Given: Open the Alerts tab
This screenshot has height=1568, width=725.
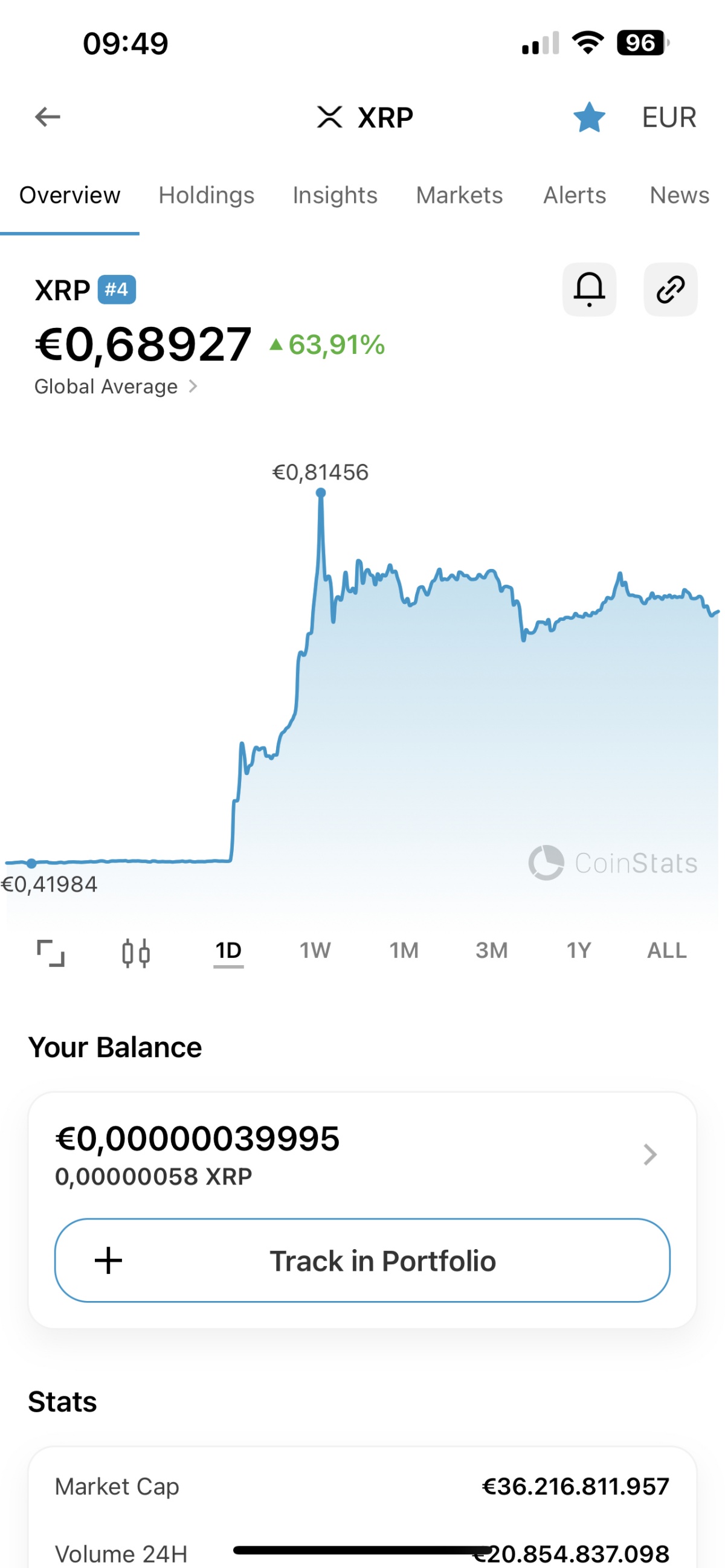Looking at the screenshot, I should [574, 194].
